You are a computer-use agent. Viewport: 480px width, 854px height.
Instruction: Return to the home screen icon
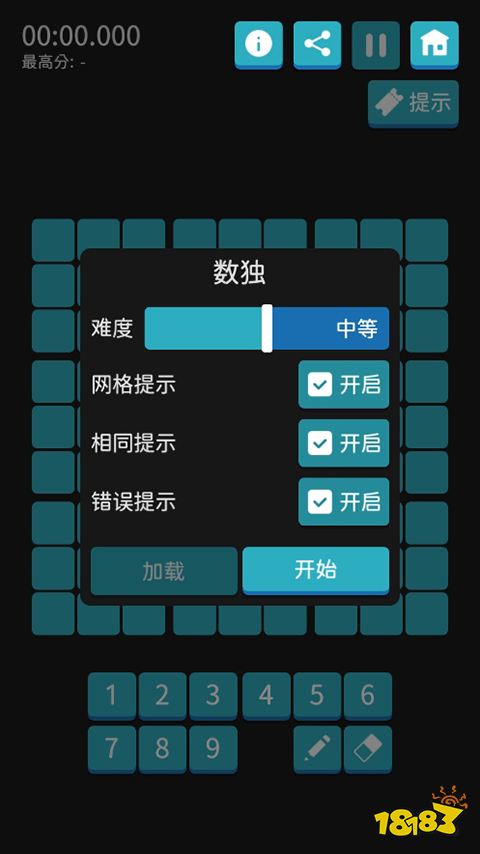coord(434,45)
